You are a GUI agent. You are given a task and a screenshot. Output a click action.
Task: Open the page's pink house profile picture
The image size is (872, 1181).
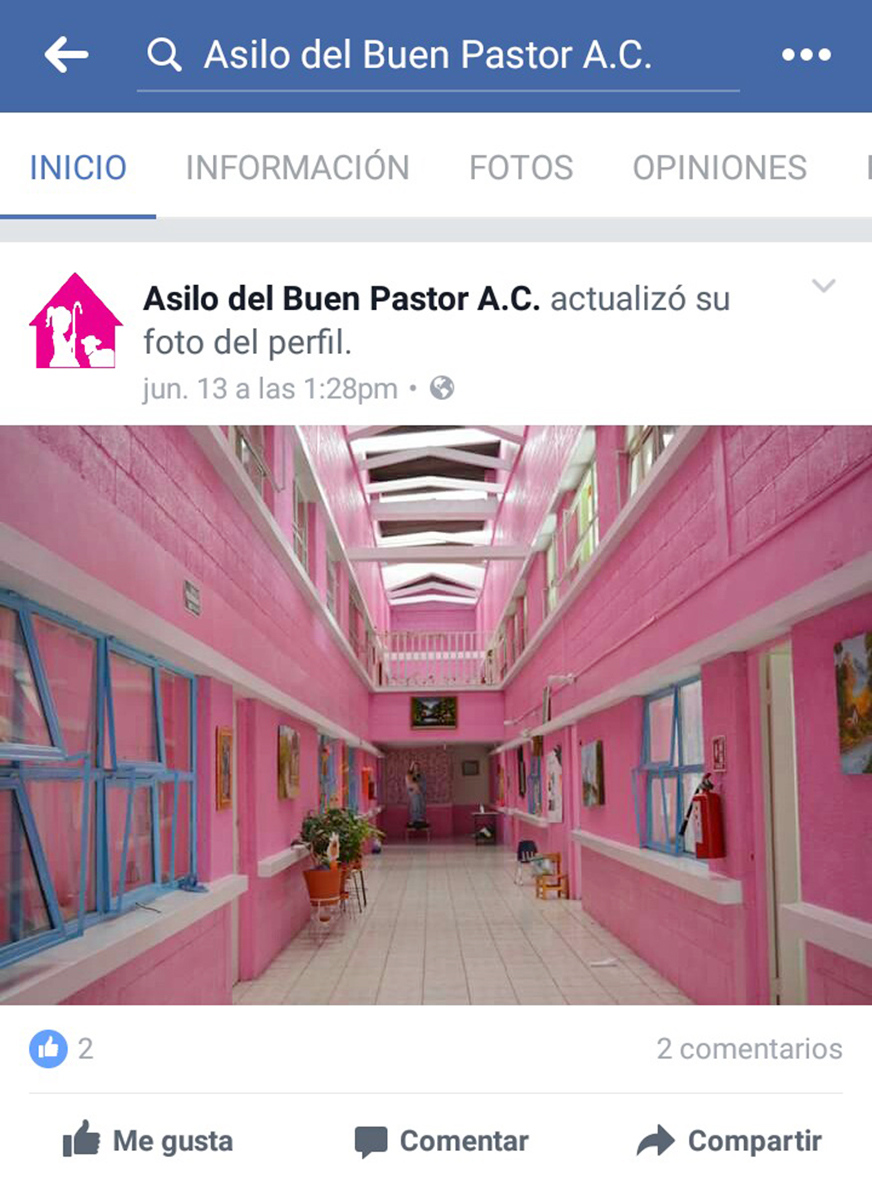coord(76,321)
